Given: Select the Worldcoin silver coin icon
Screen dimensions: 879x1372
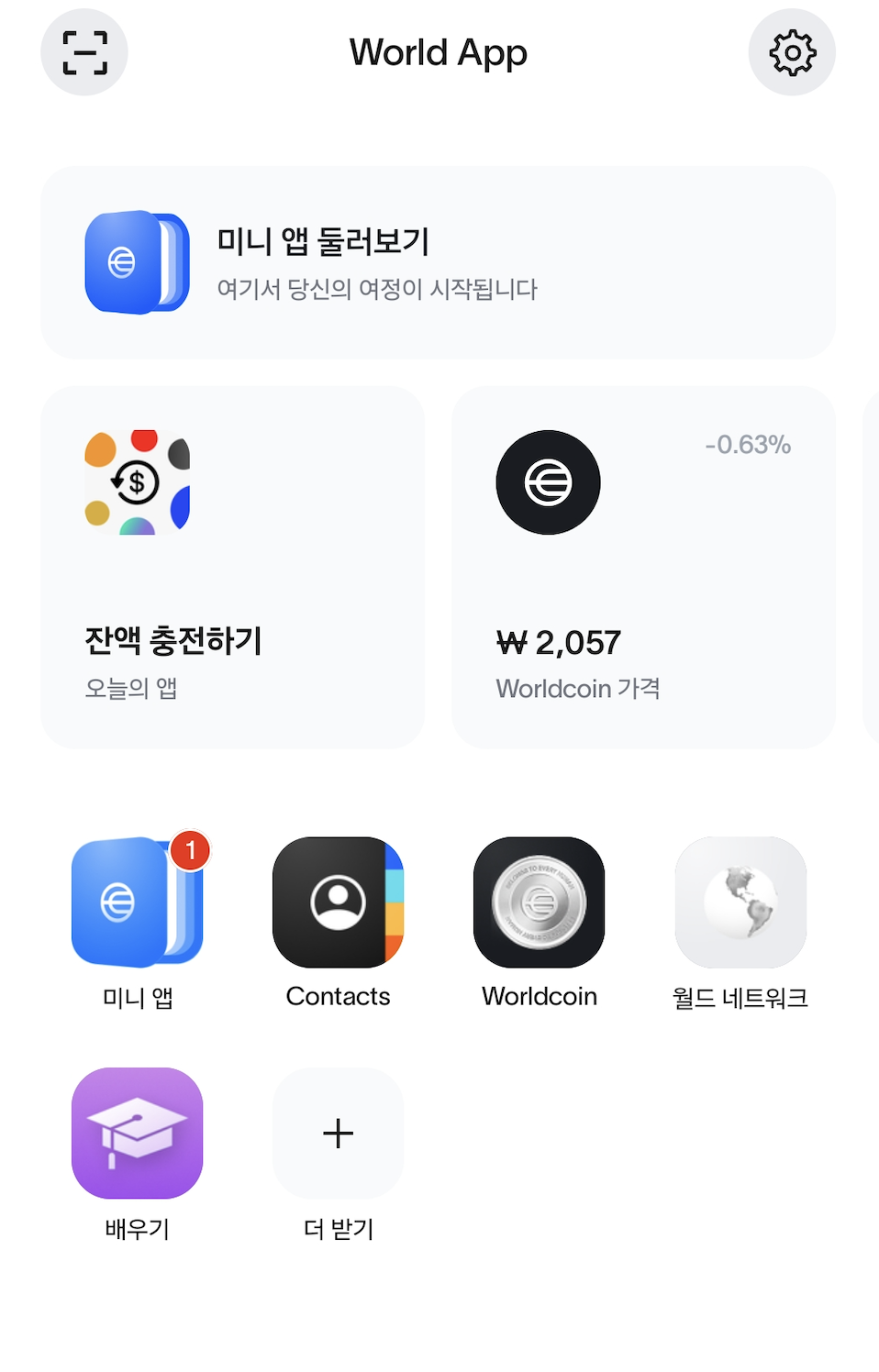Looking at the screenshot, I should [x=539, y=903].
